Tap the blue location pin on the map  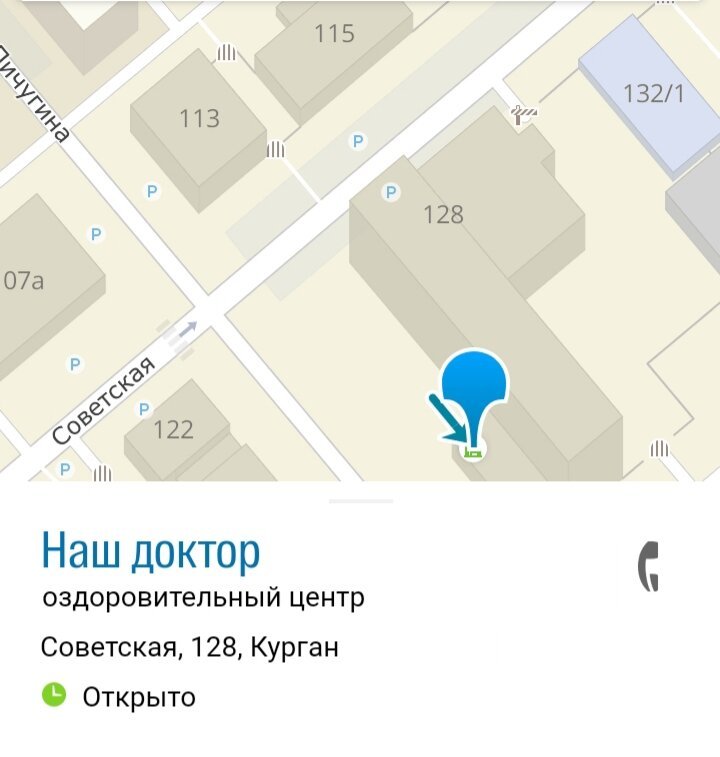474,385
